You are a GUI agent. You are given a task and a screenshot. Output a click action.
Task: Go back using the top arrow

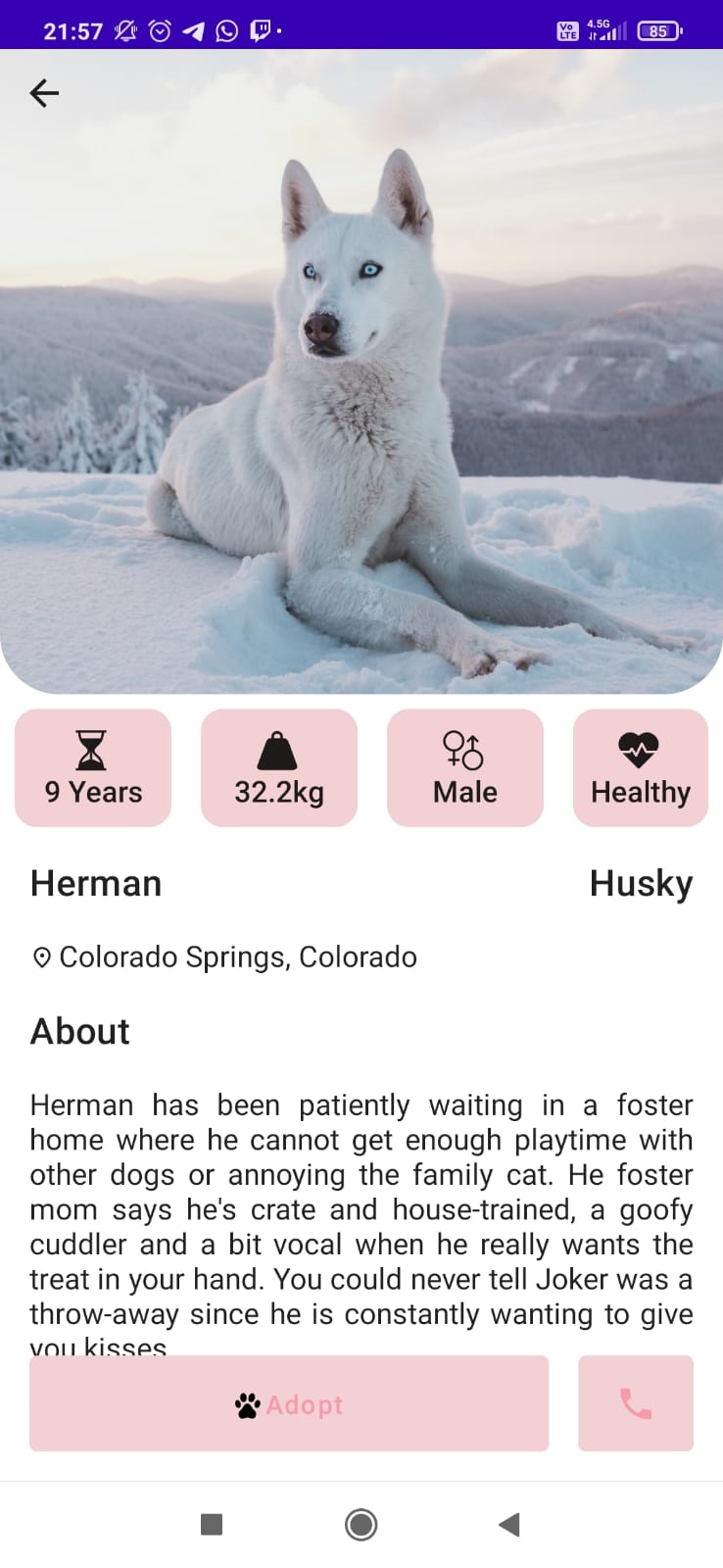[x=44, y=93]
